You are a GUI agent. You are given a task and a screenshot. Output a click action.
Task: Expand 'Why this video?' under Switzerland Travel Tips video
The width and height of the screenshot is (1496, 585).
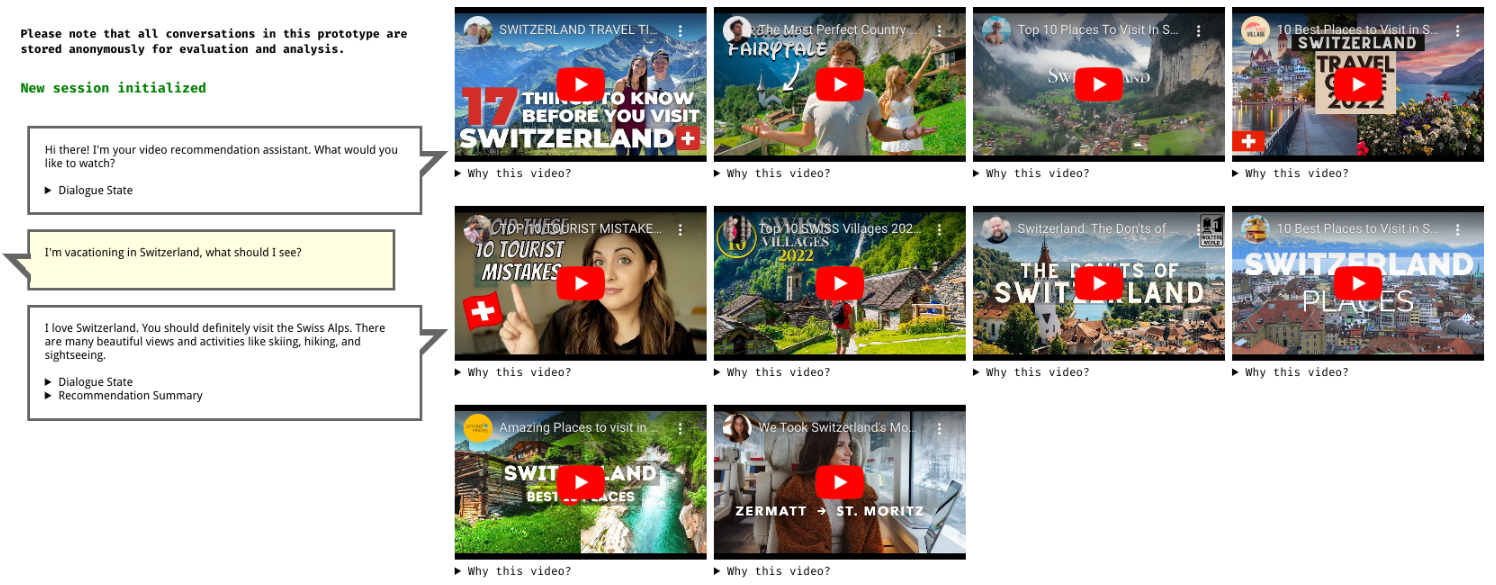[x=513, y=174]
